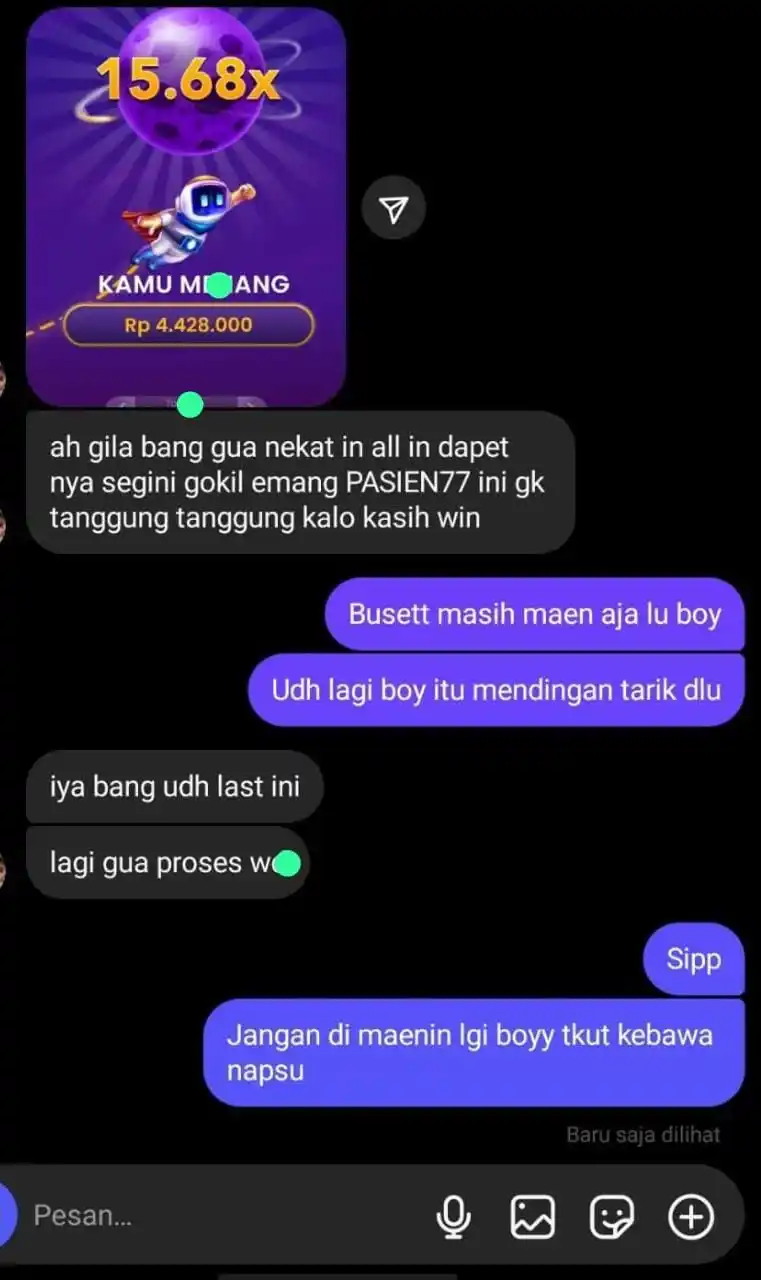Tap the forward arrow beside the shared screenshot
Viewport: 761px width, 1280px height.
coord(394,207)
